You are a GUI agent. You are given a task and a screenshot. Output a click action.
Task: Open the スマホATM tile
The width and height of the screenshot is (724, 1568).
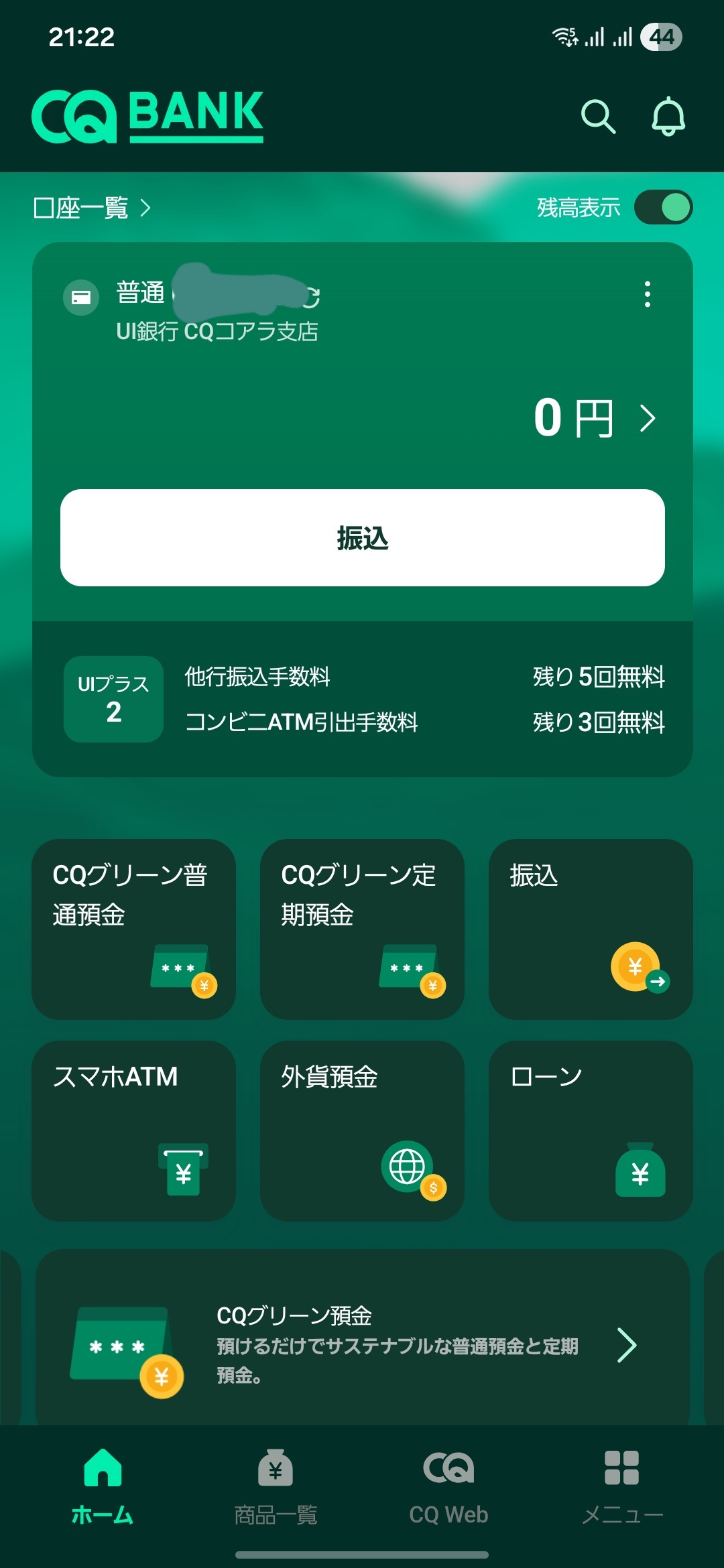[x=133, y=1130]
